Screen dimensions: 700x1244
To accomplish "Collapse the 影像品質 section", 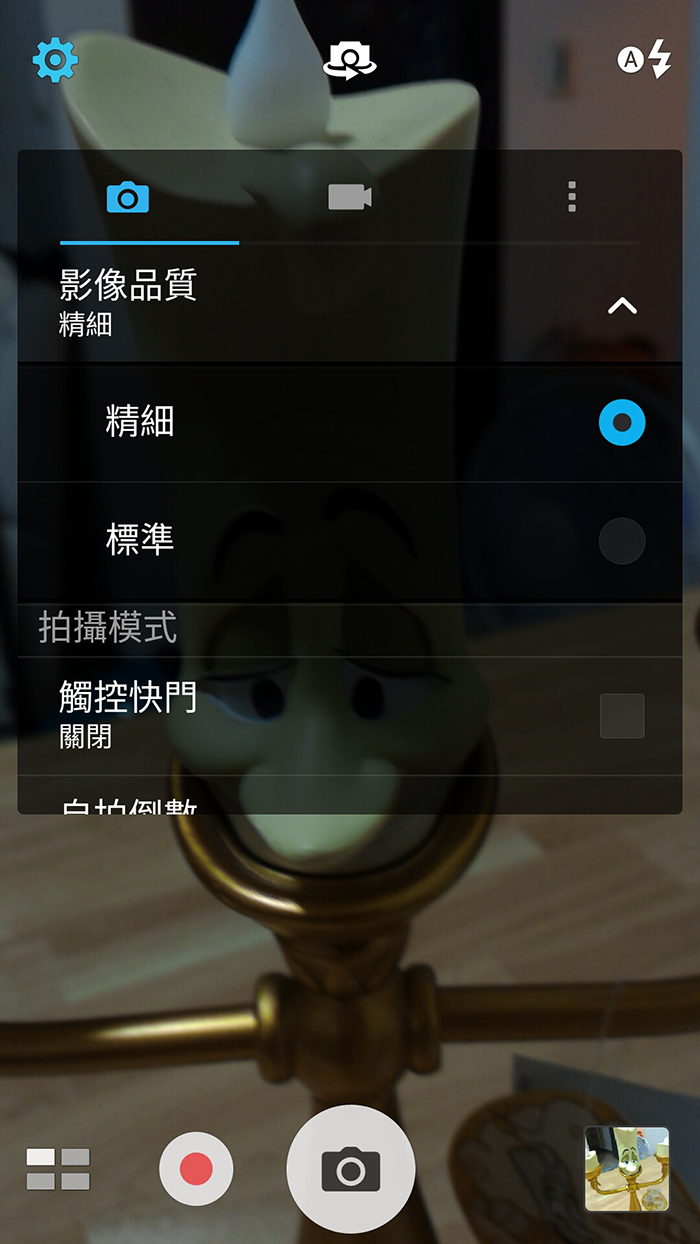I will point(622,305).
